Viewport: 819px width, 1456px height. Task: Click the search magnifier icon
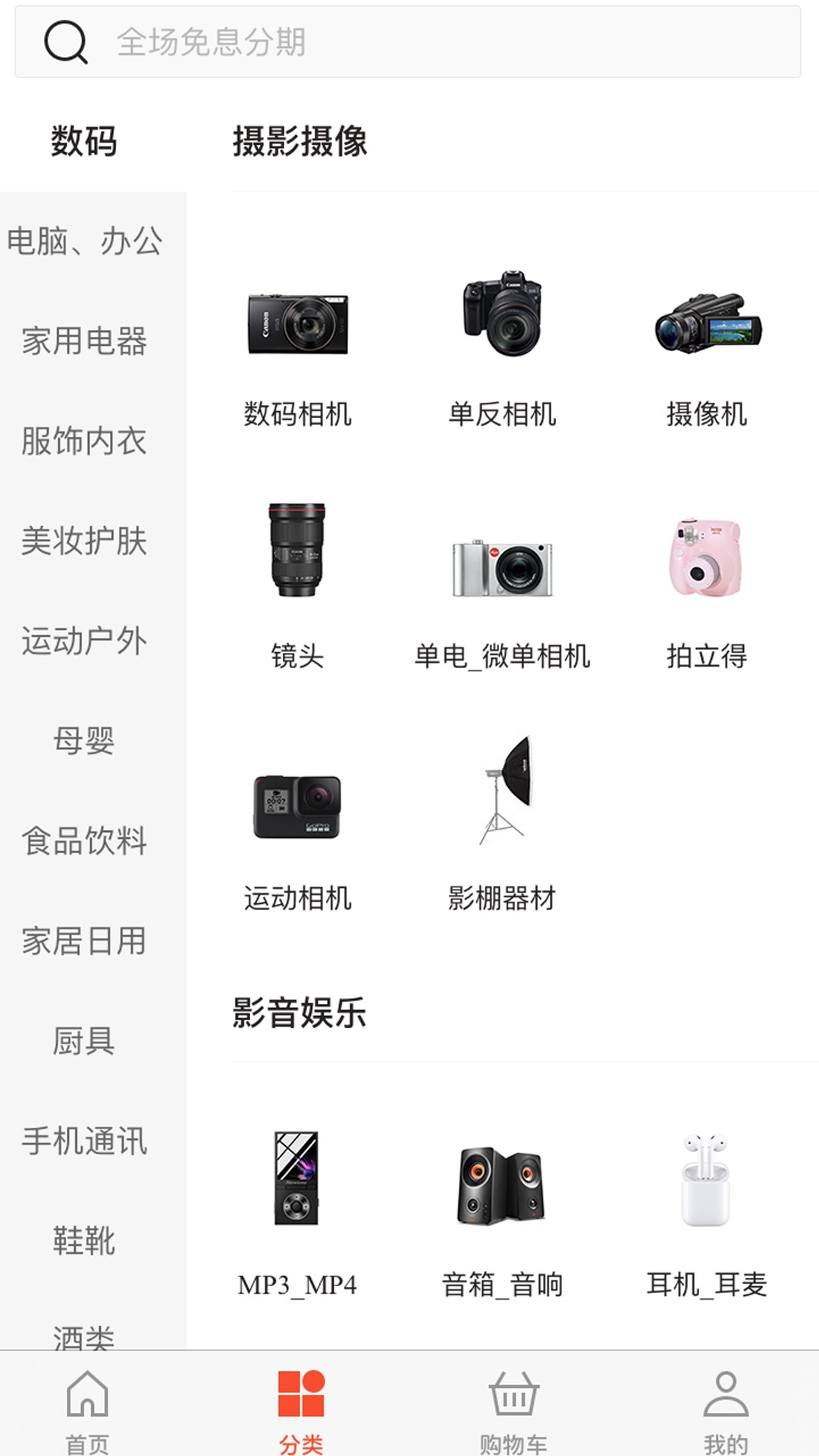(x=67, y=42)
